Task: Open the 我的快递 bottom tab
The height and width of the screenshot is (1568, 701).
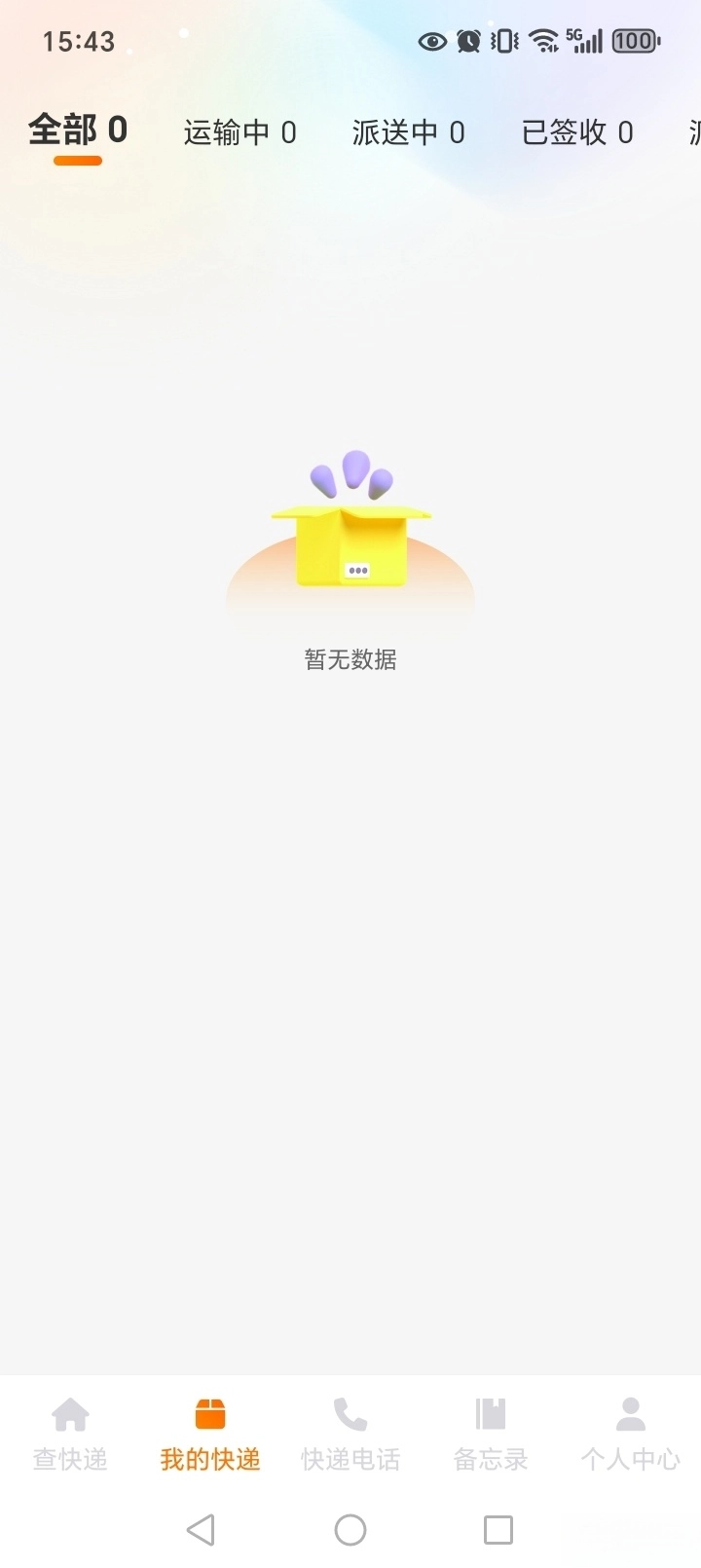Action: [210, 1434]
